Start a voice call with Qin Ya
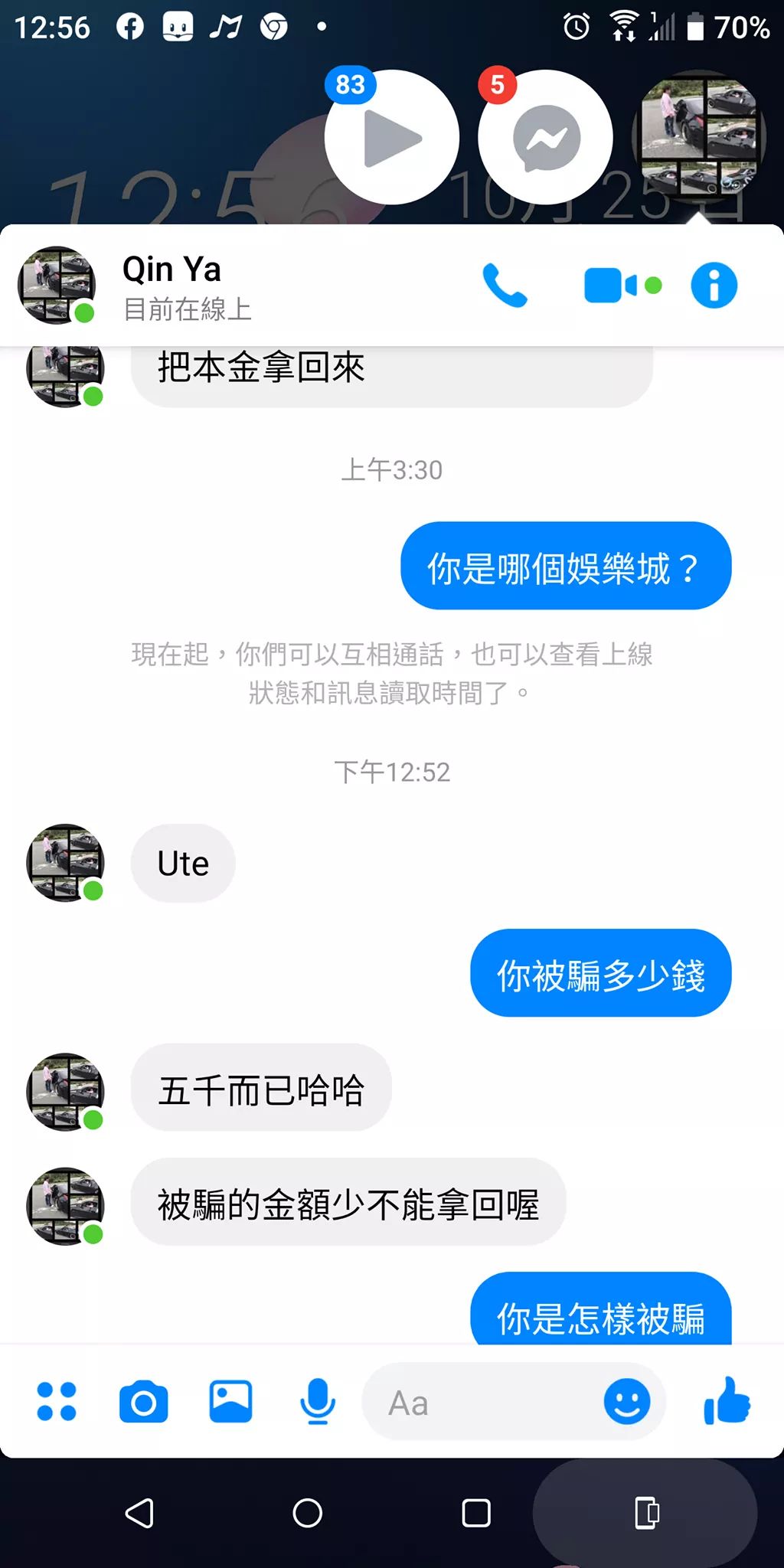 [x=505, y=286]
